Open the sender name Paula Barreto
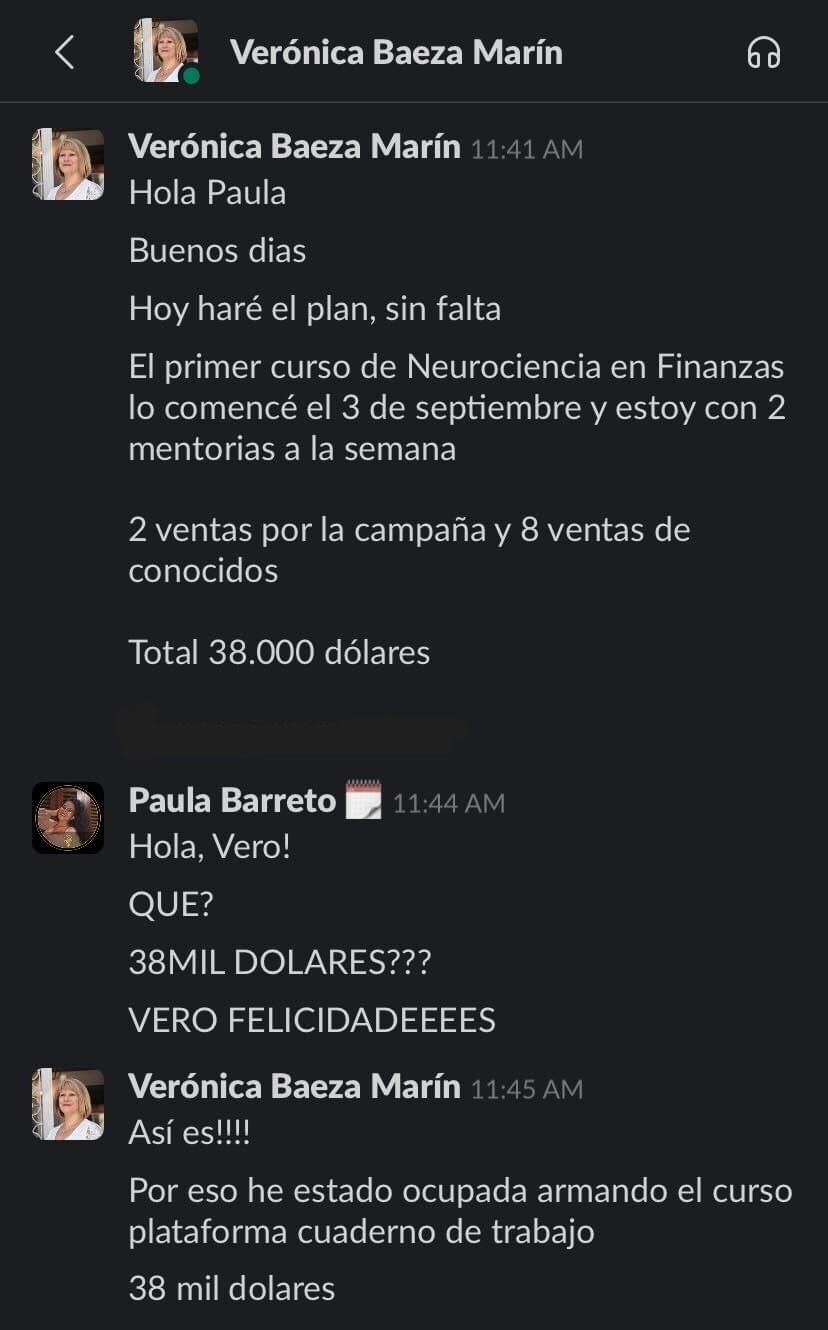 click(232, 800)
